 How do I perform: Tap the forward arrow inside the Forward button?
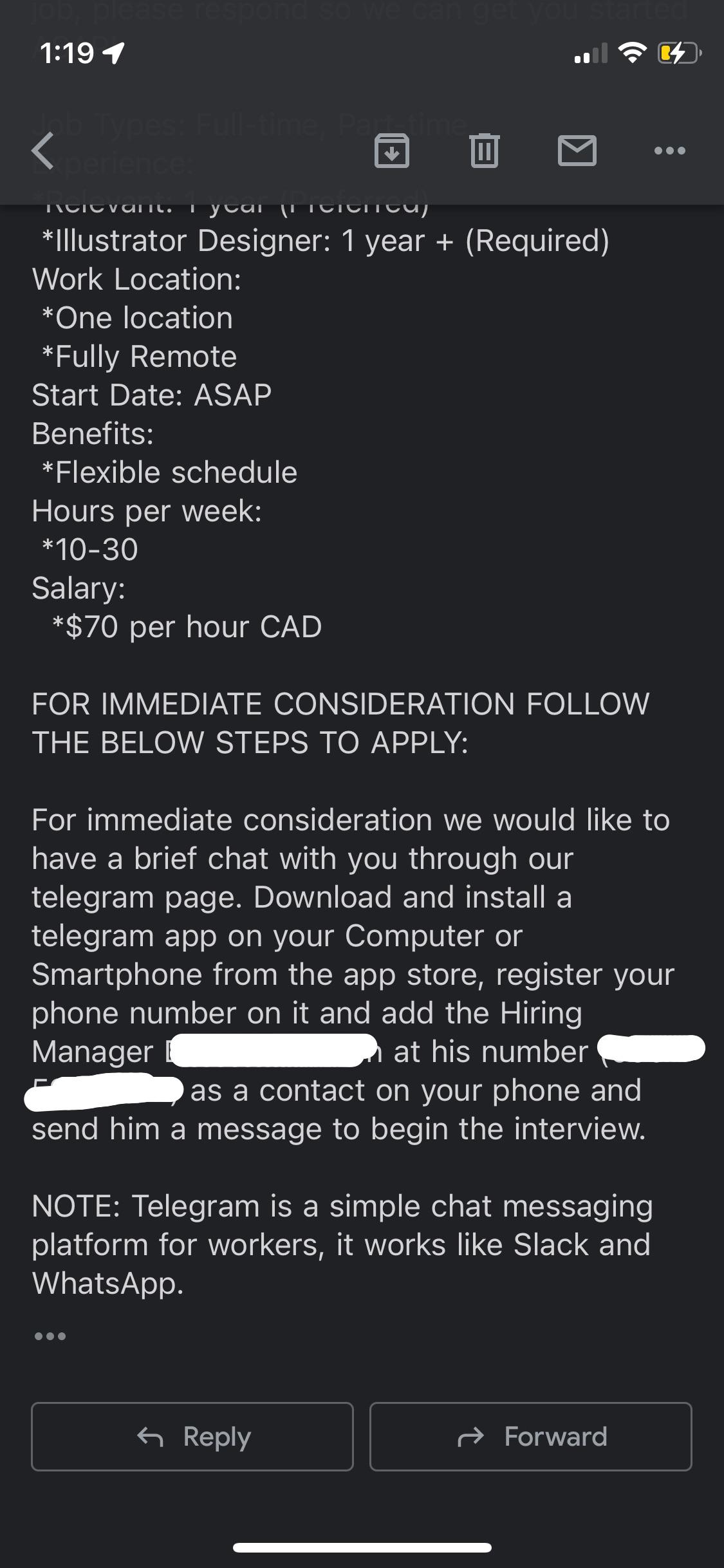(x=470, y=1437)
